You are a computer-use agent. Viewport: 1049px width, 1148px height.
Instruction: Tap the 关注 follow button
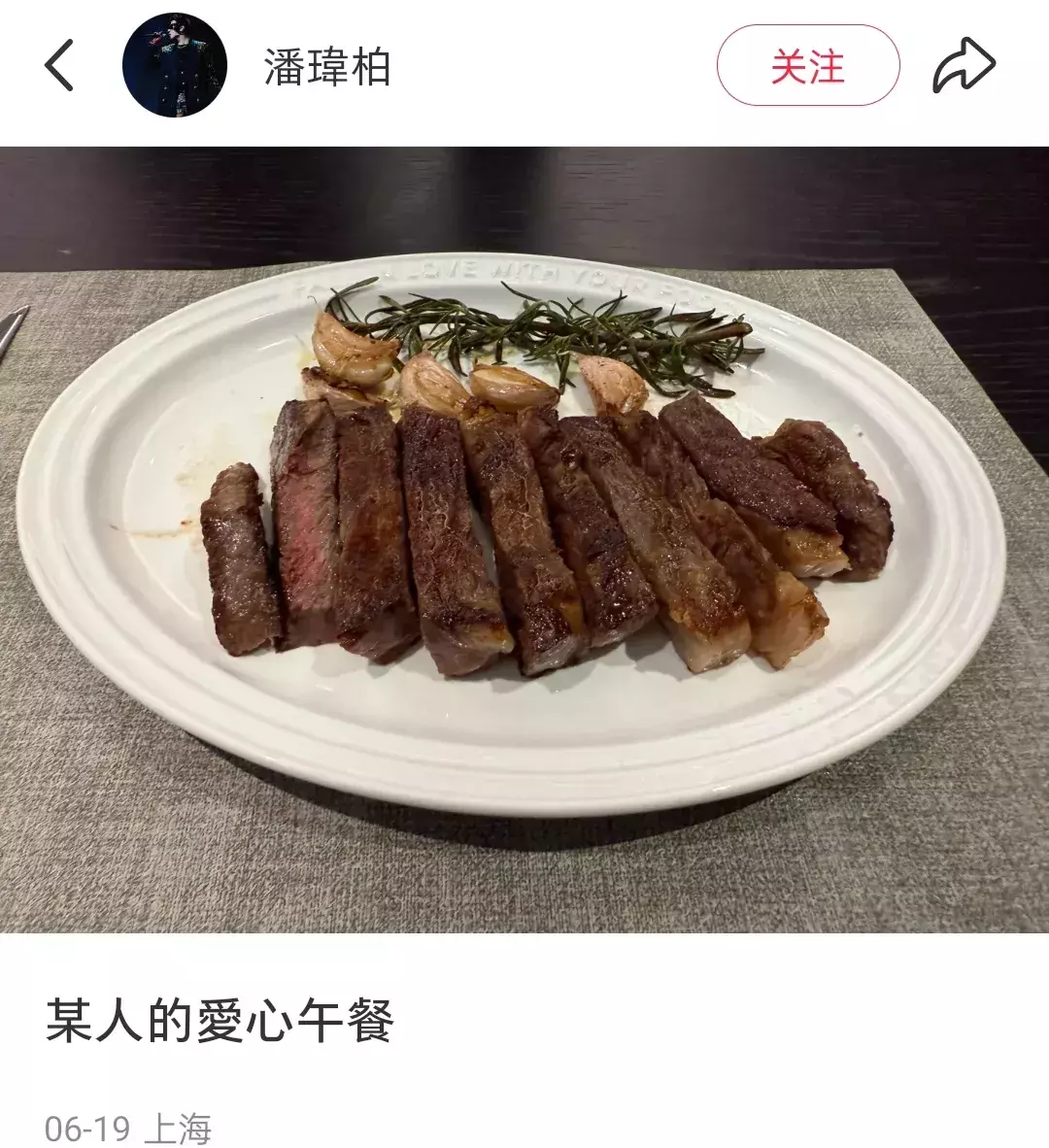808,66
